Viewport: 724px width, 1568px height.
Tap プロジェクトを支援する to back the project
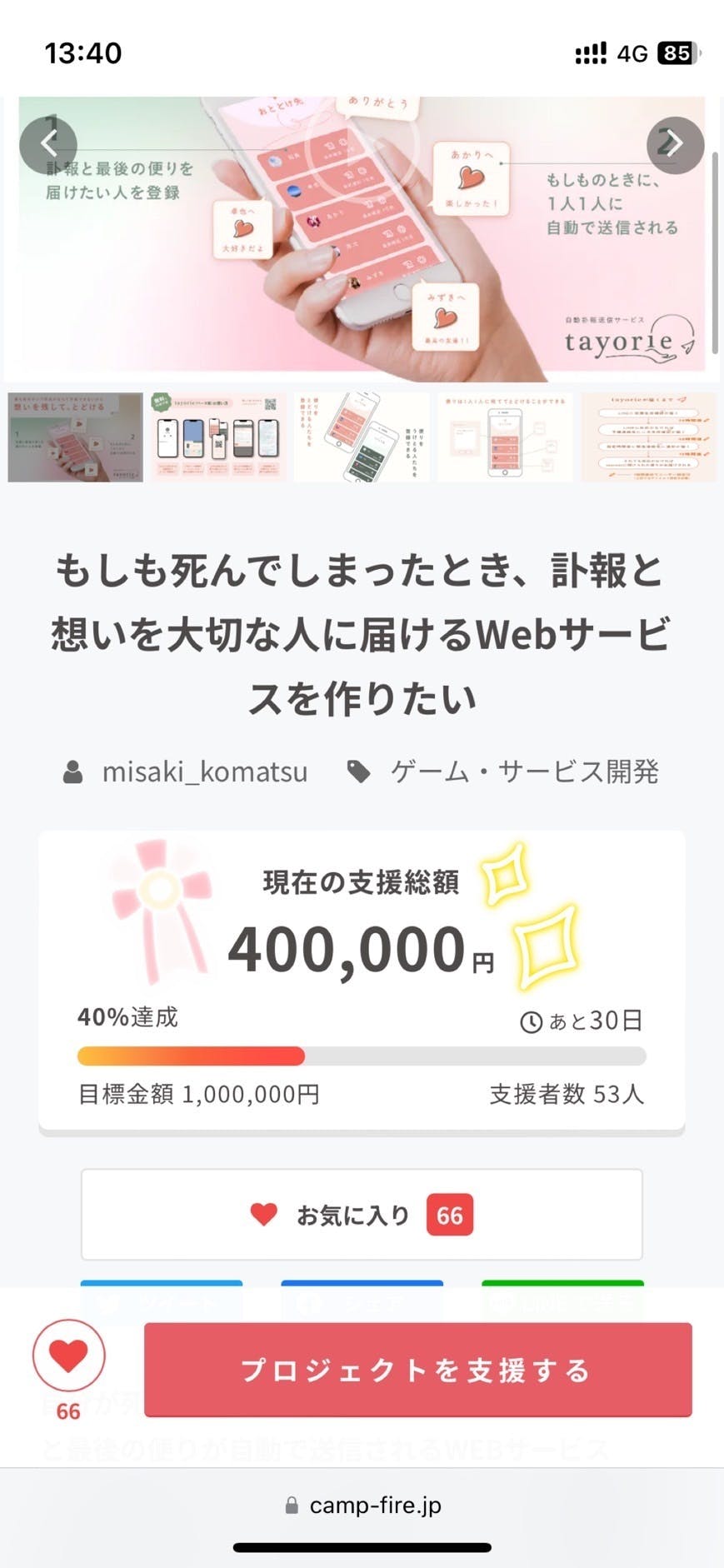pyautogui.click(x=417, y=1370)
